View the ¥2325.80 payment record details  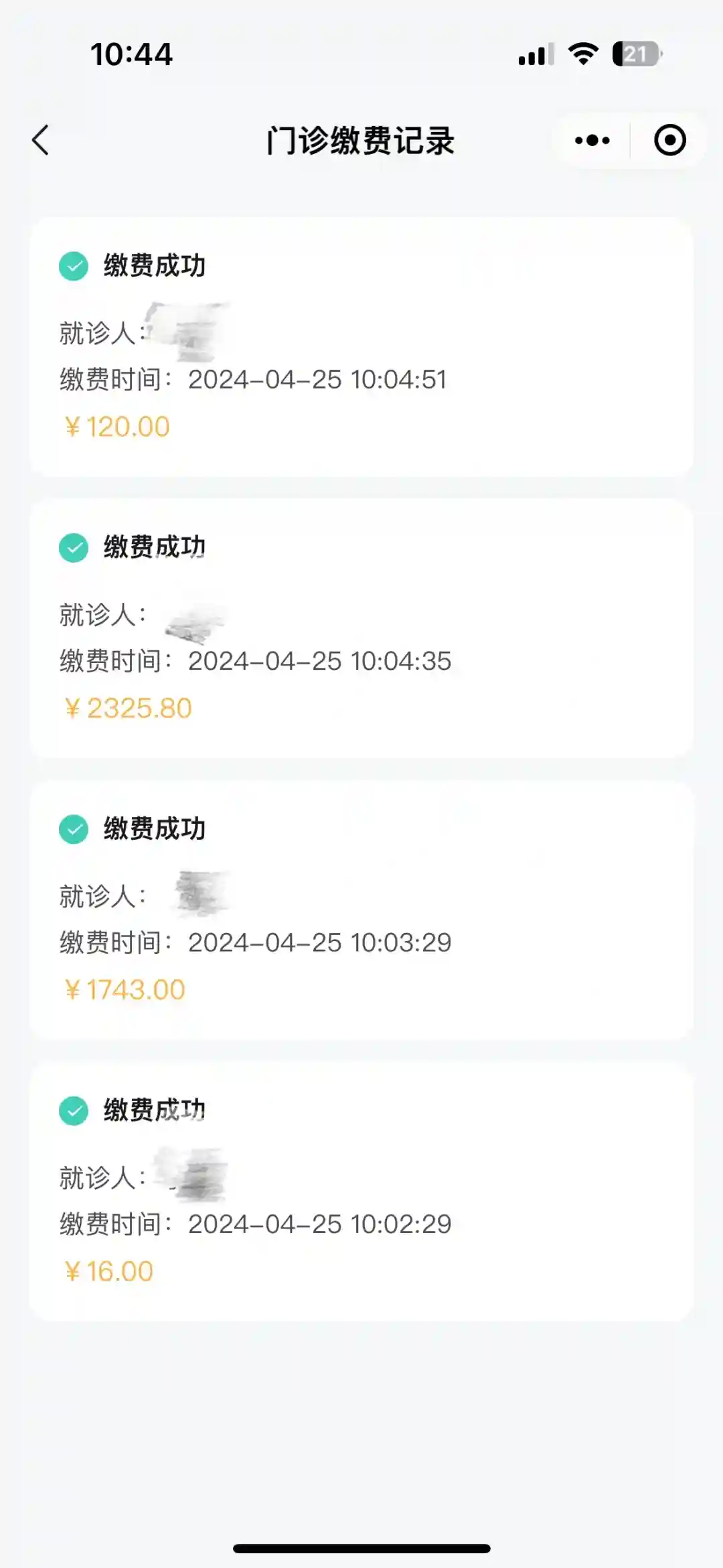[x=361, y=628]
